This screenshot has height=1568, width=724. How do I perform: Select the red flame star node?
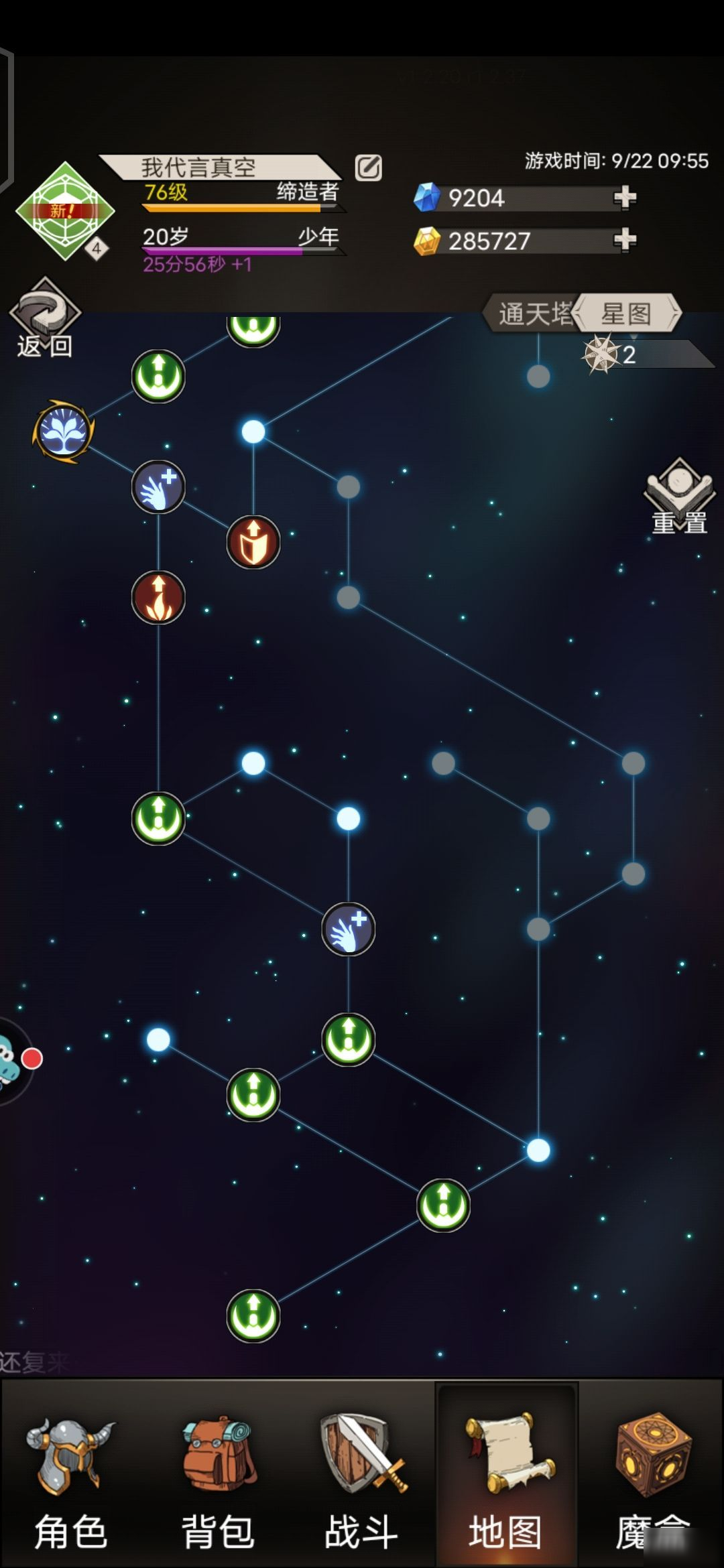158,597
